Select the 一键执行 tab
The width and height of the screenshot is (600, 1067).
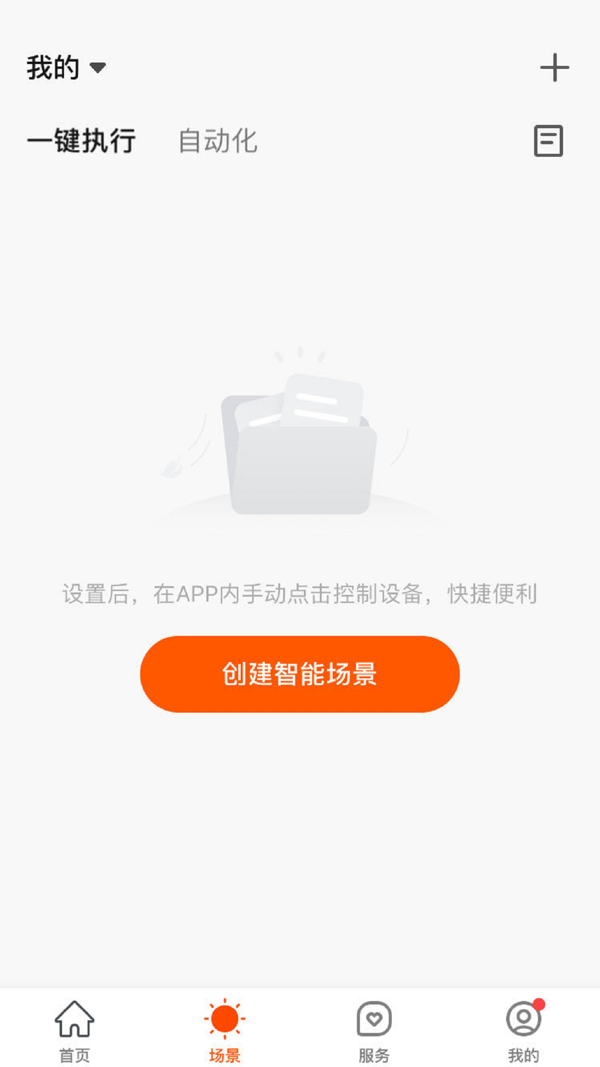[x=81, y=141]
